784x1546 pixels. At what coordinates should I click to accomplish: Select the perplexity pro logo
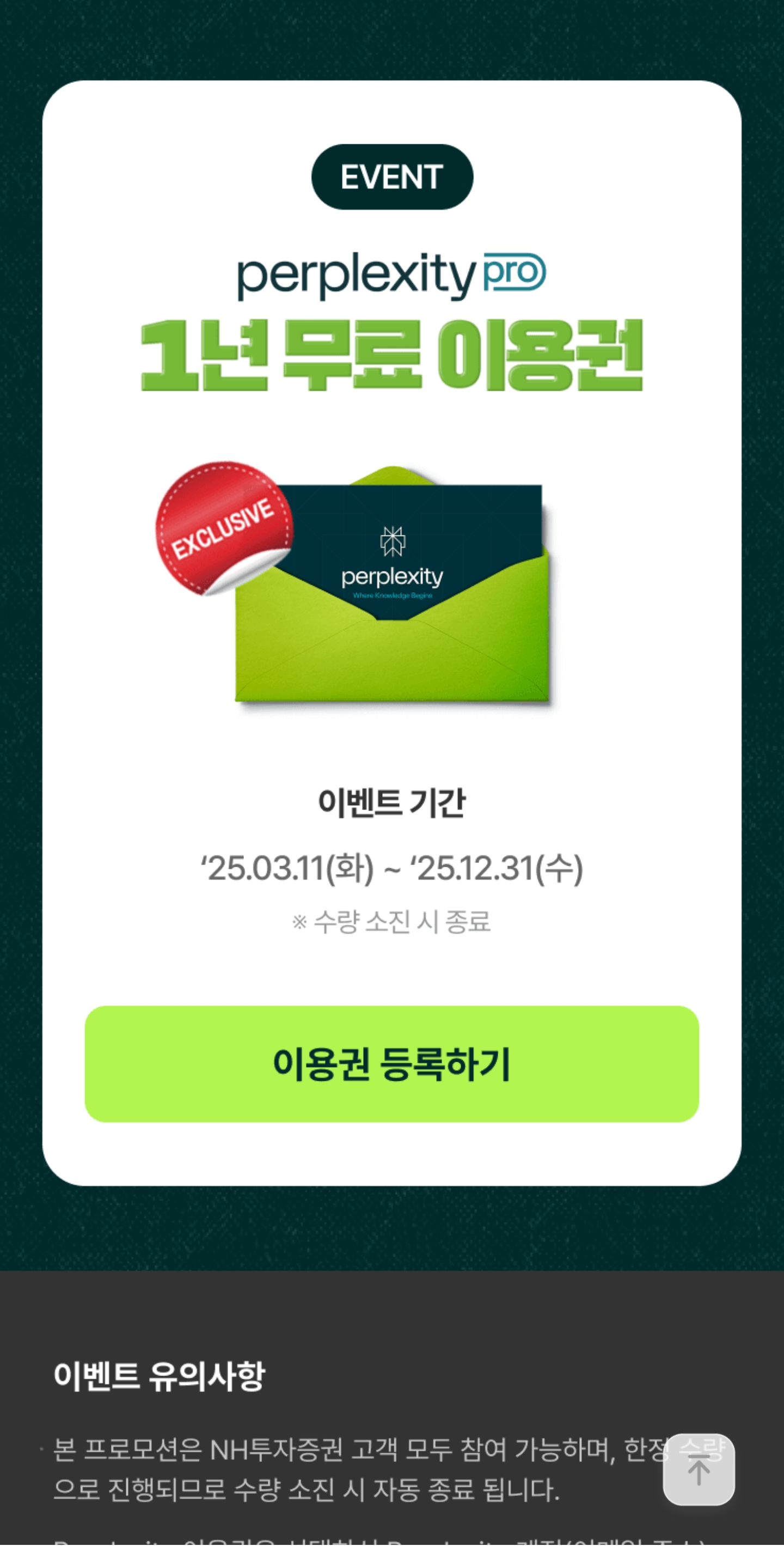coord(393,273)
